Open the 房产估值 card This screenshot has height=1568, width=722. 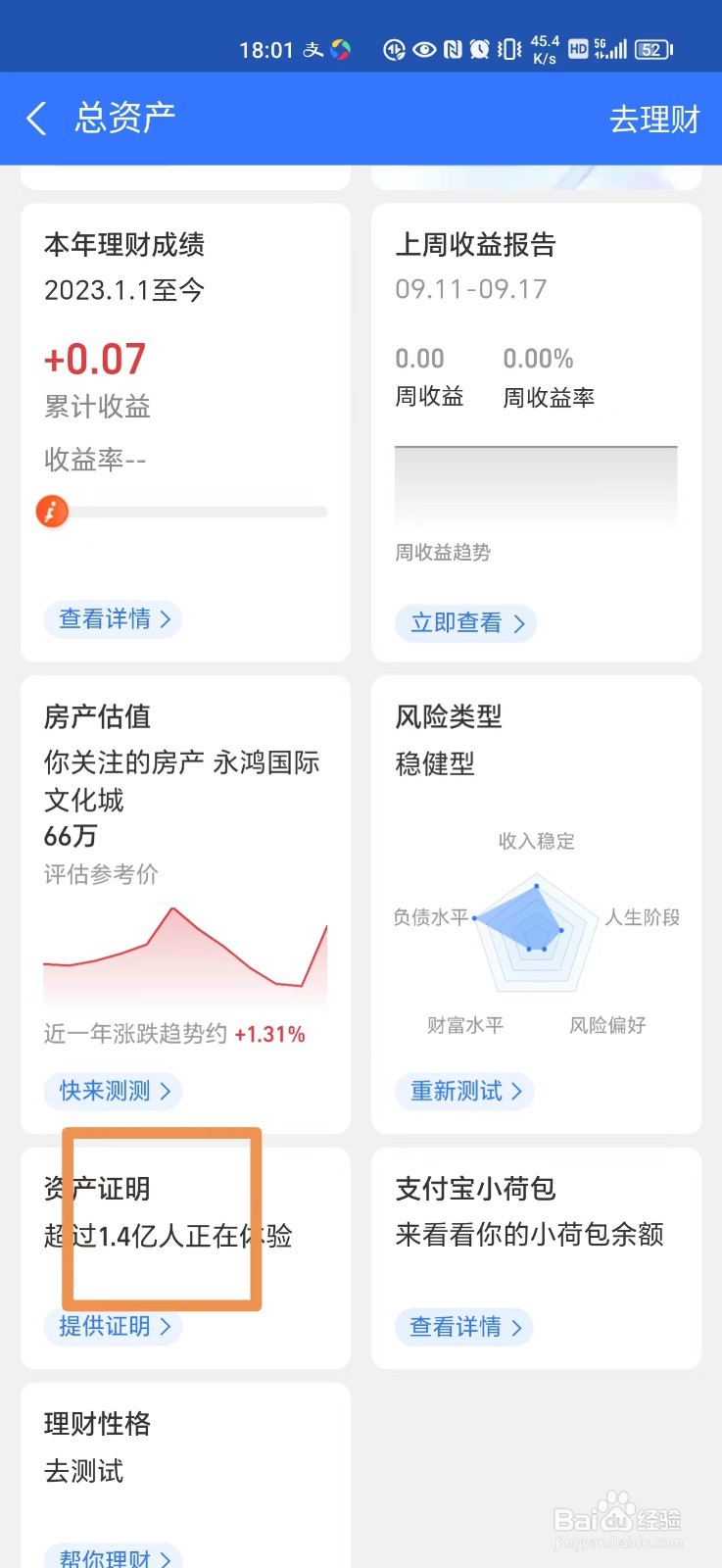point(185,904)
